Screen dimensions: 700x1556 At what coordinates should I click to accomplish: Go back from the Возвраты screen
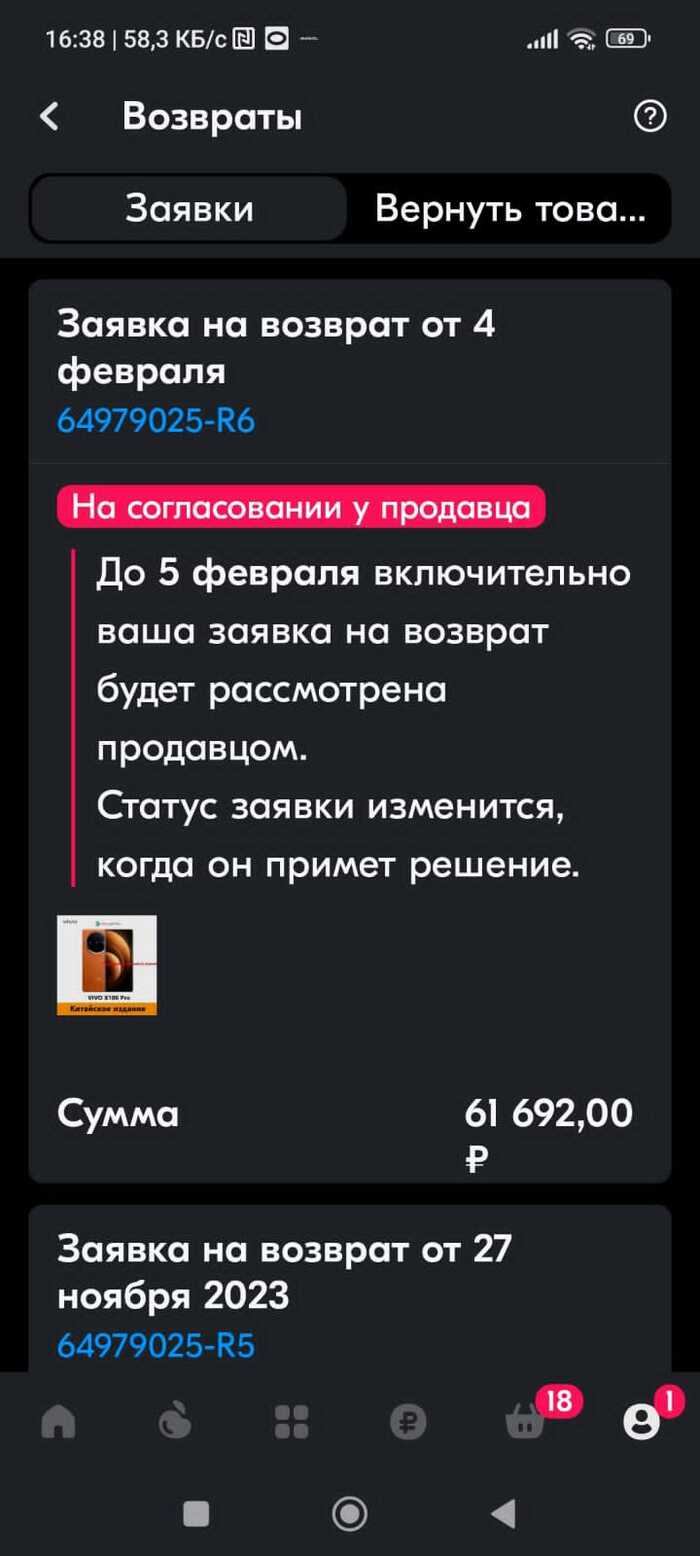[x=49, y=117]
